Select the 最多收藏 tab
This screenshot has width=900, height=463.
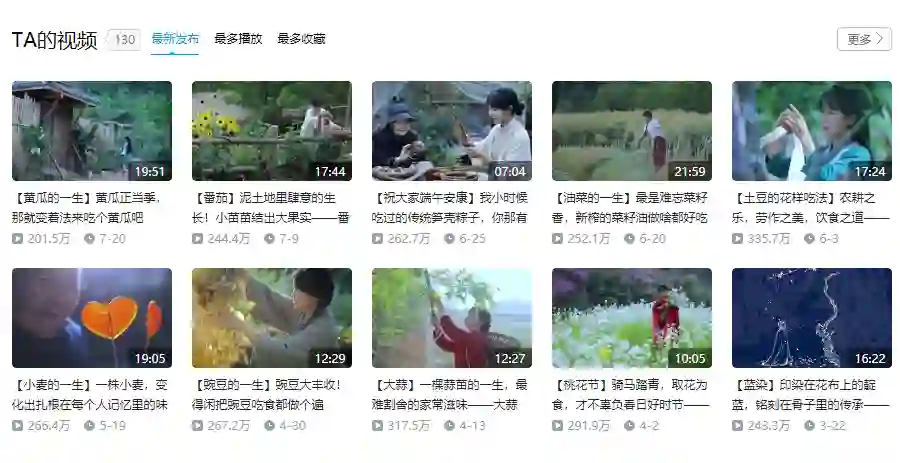301,39
